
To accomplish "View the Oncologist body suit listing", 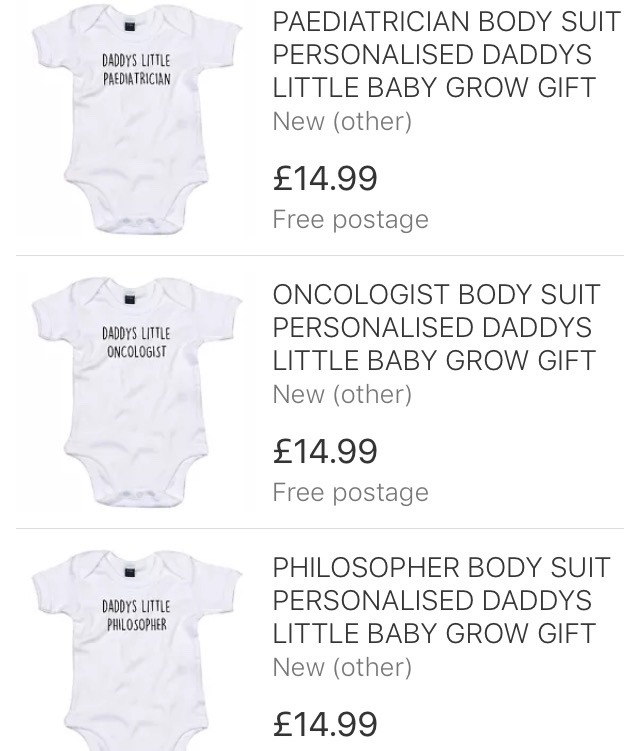I will pyautogui.click(x=436, y=327).
